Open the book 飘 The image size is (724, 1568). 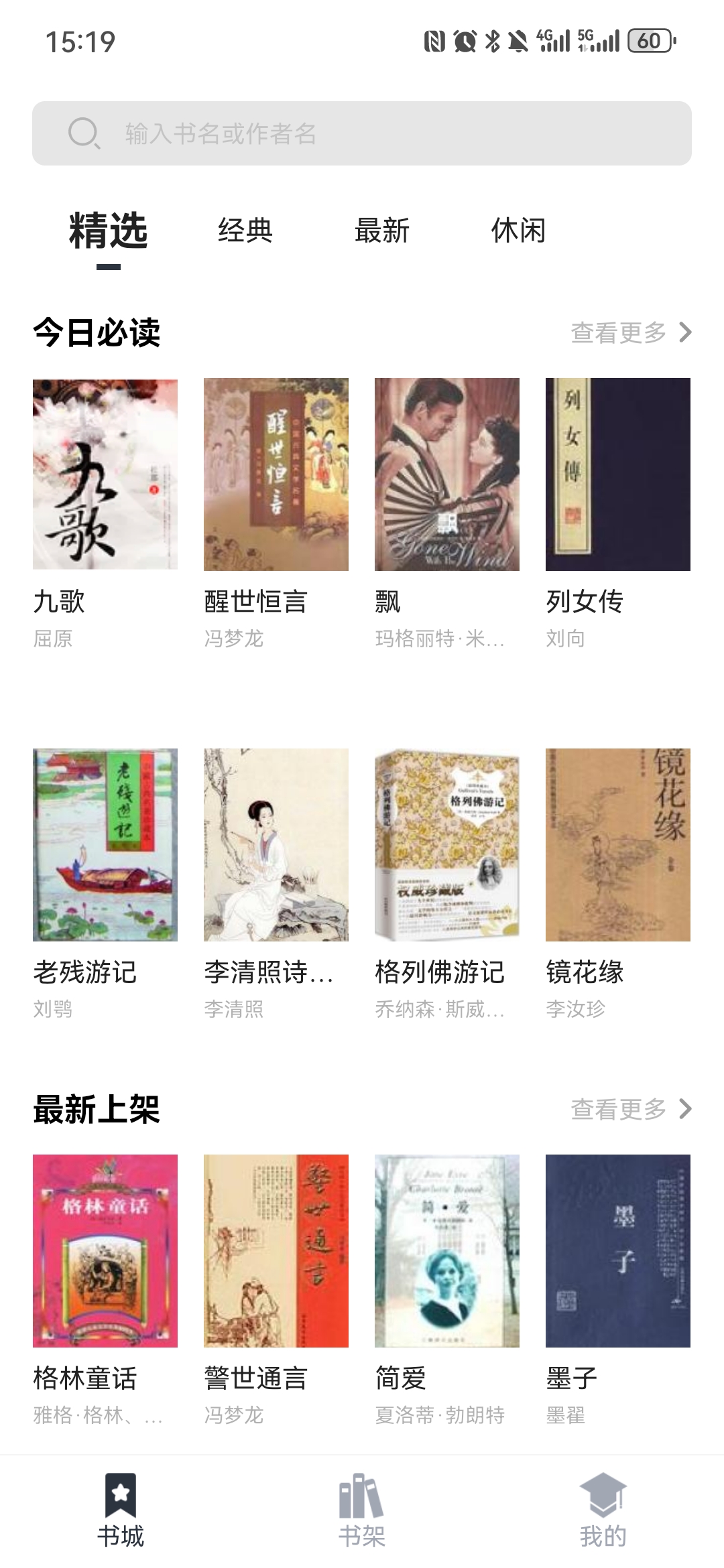[447, 474]
